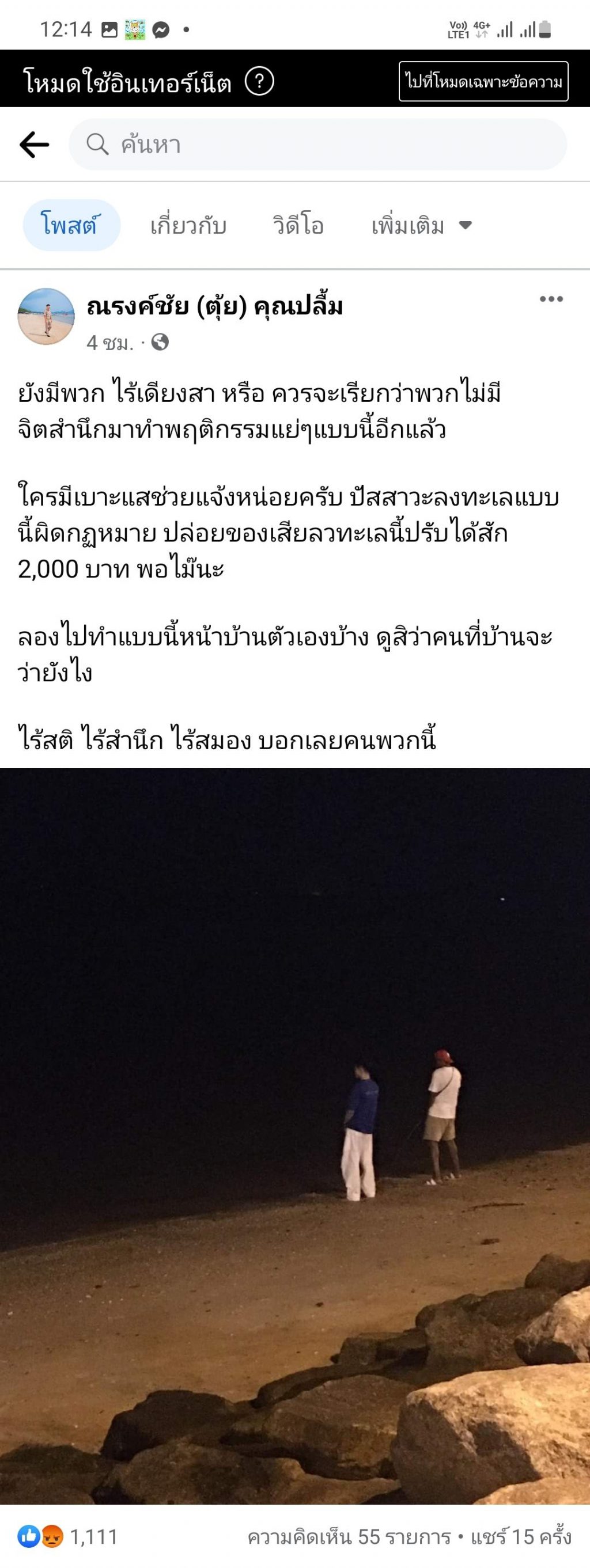Open the post's three-dot options menu
Screen dimensions: 590x1568
coord(551,299)
